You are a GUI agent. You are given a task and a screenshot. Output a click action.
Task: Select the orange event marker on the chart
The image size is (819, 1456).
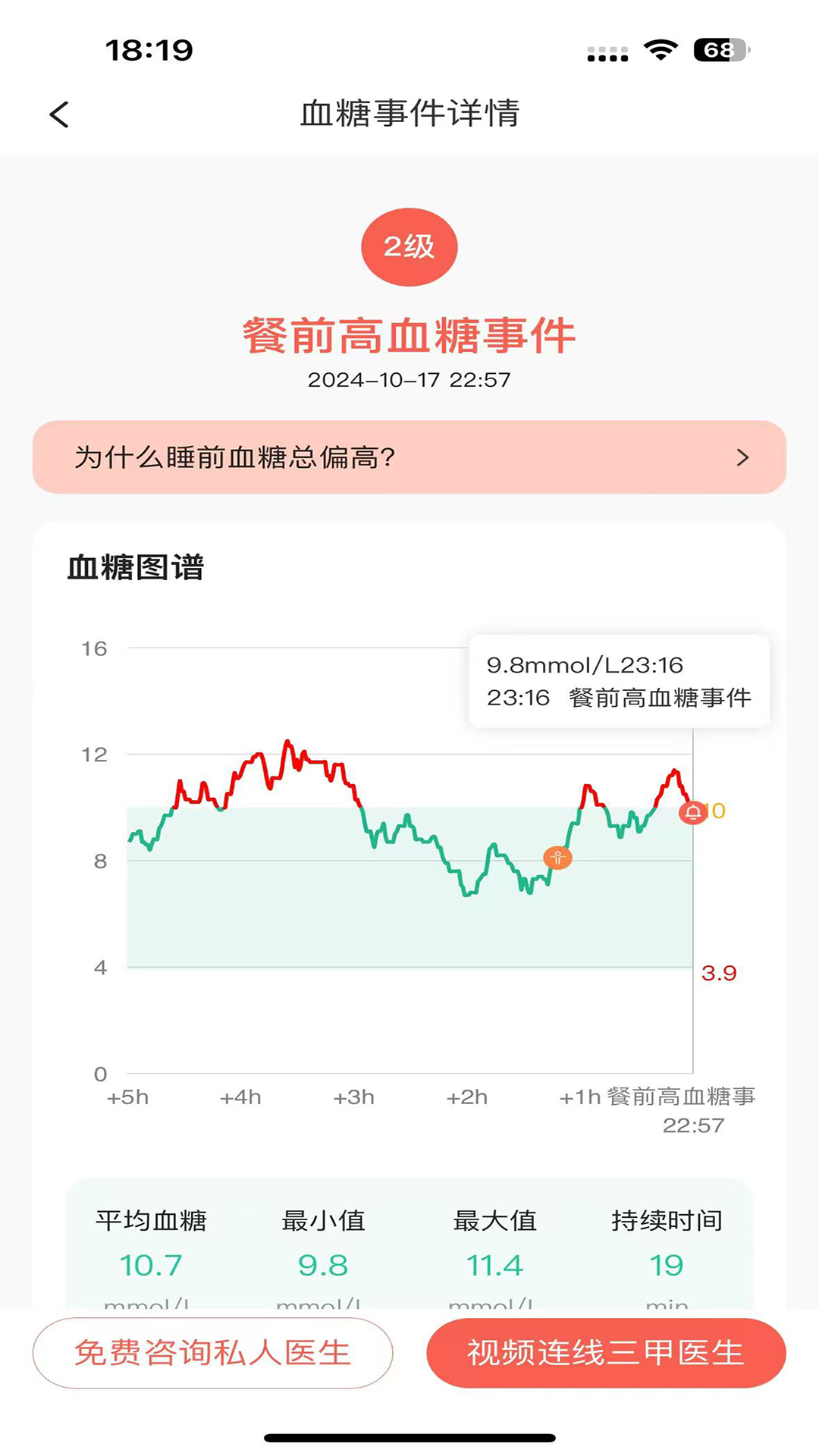[557, 858]
